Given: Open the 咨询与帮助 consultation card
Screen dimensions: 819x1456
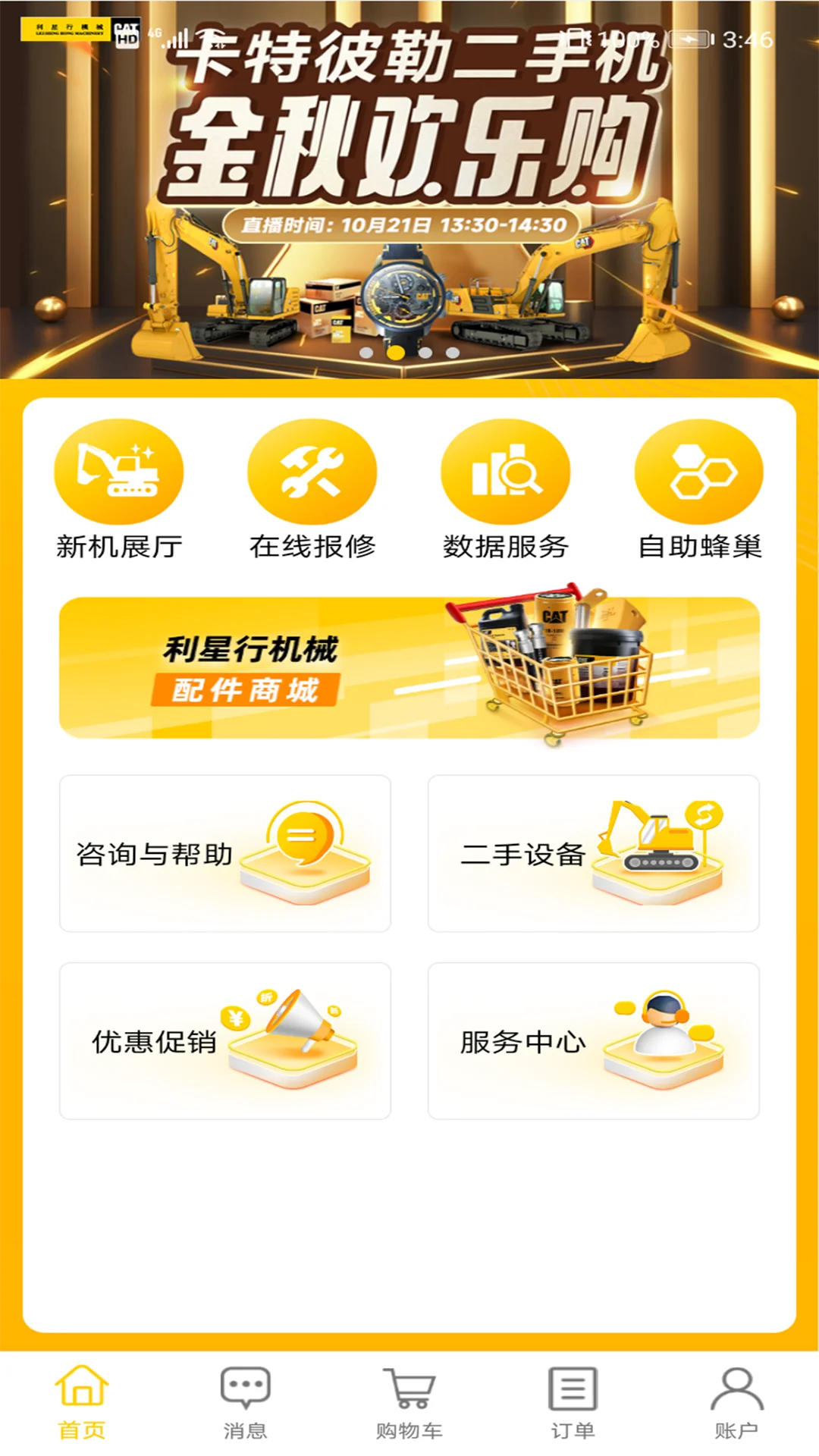Looking at the screenshot, I should 224,853.
